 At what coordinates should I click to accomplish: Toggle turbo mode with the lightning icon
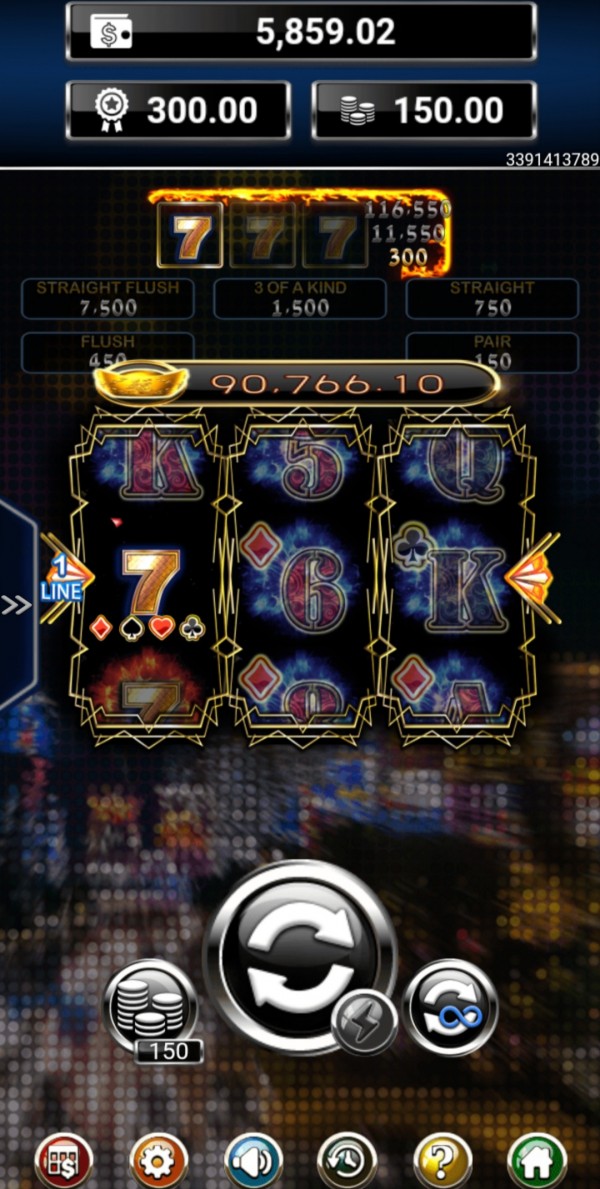[x=364, y=1022]
